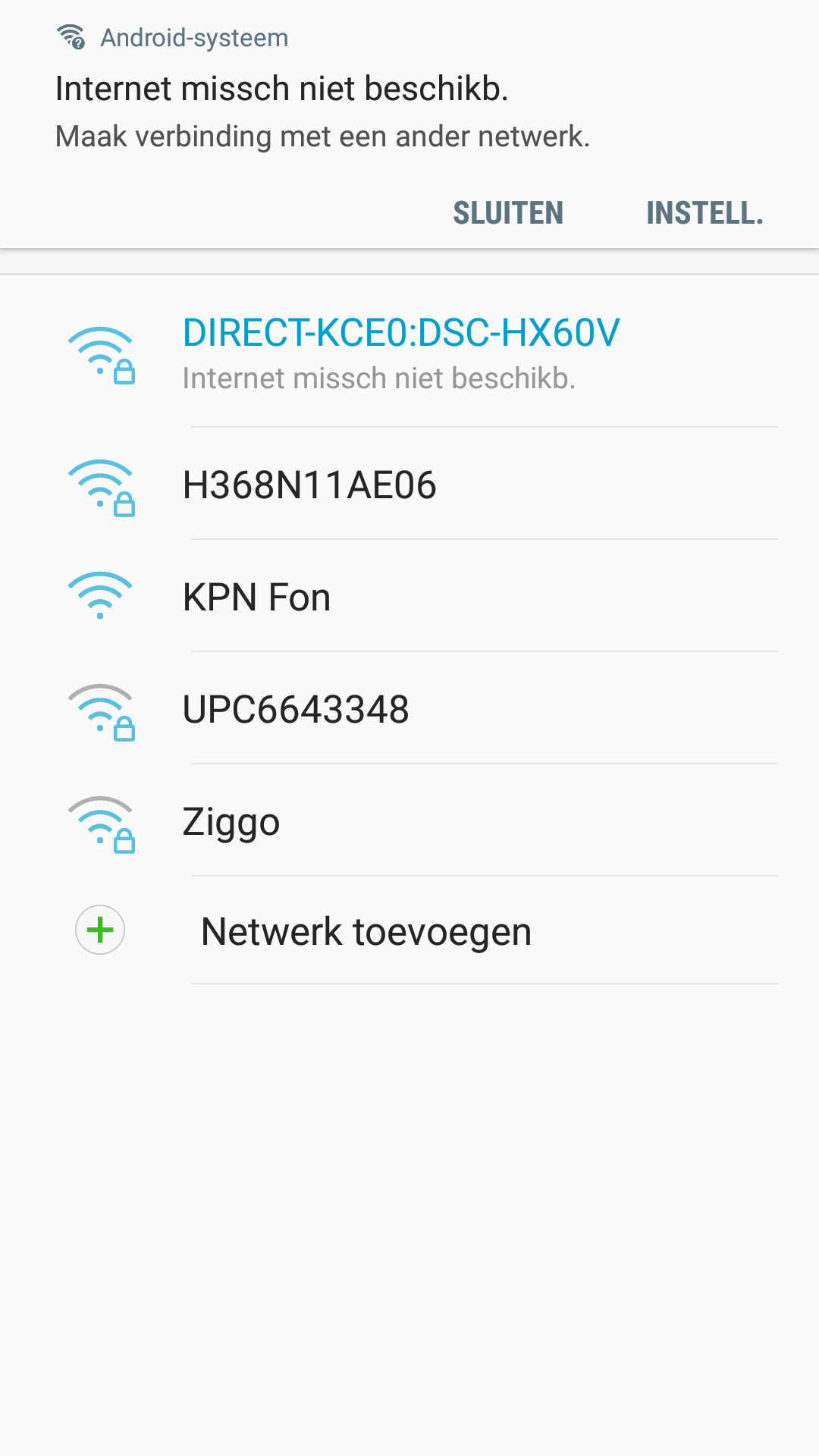Choose the UPC6643348 network
The width and height of the screenshot is (819, 1456).
click(x=296, y=710)
